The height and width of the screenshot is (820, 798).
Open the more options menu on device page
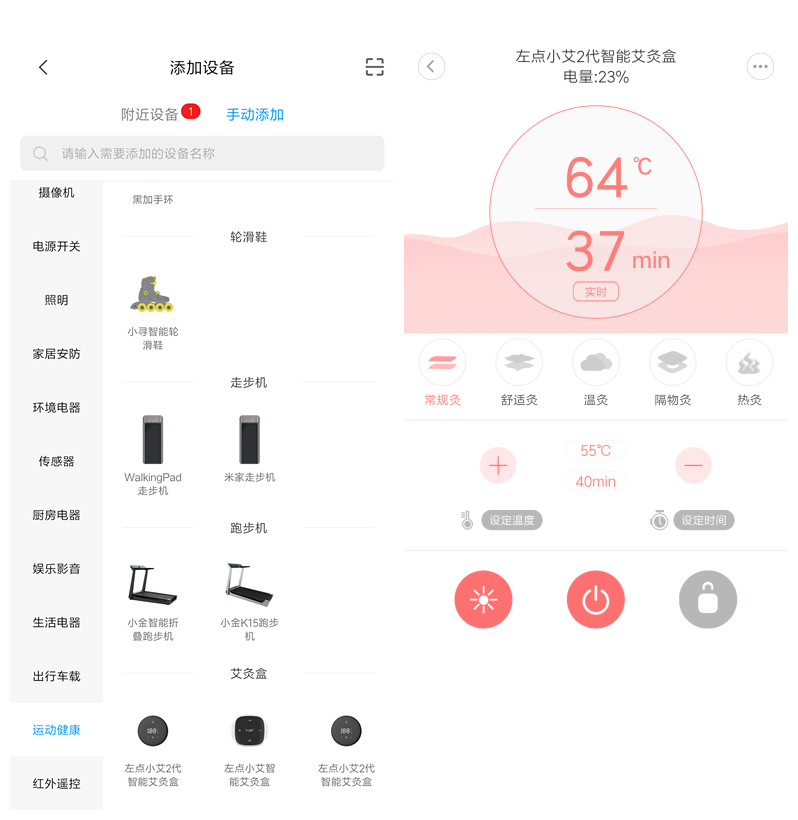pyautogui.click(x=761, y=66)
